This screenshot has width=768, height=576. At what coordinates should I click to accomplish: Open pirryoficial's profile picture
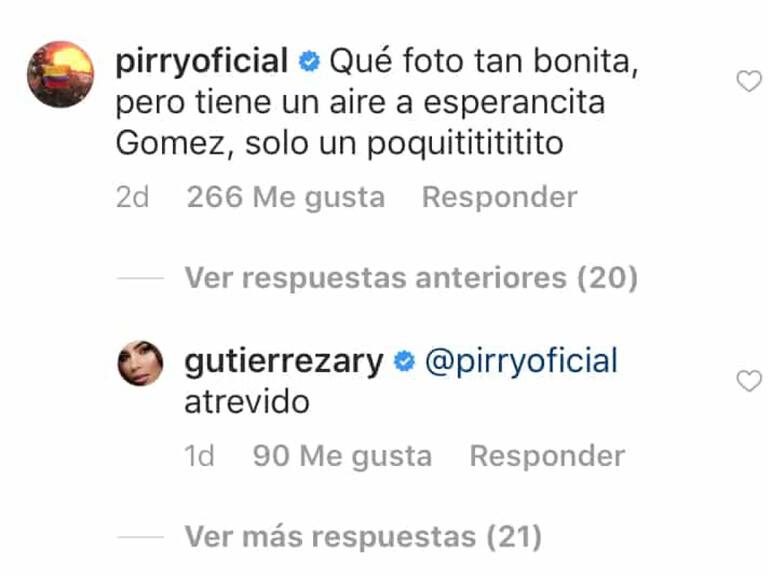coord(60,75)
